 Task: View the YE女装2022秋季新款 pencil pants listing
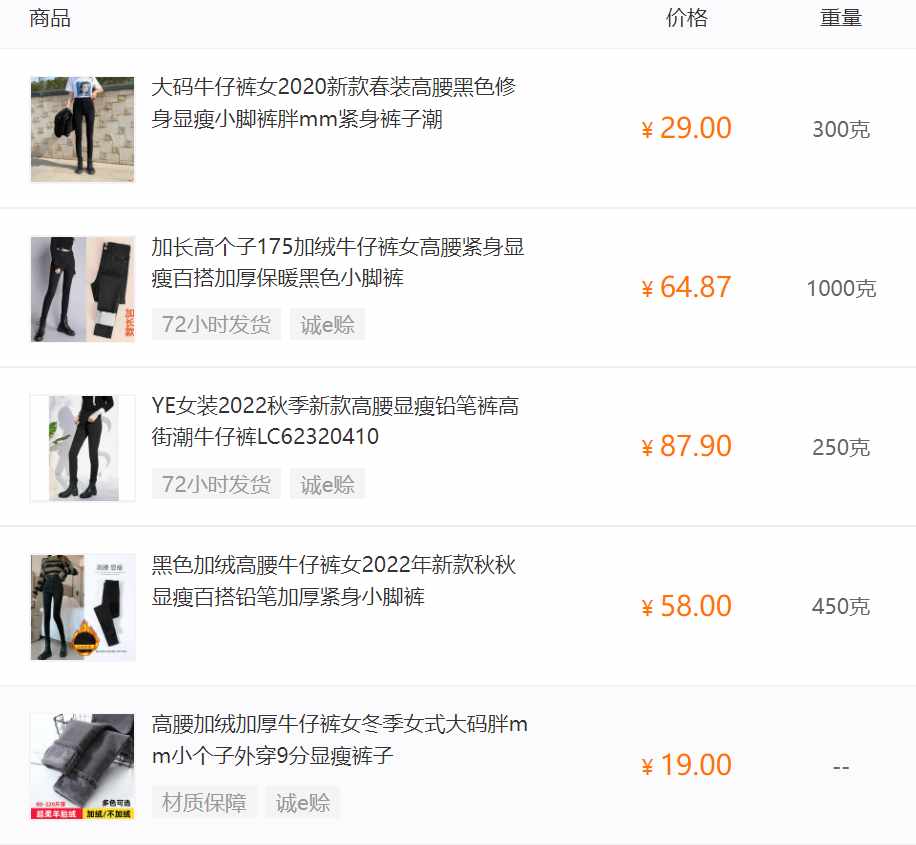[334, 421]
